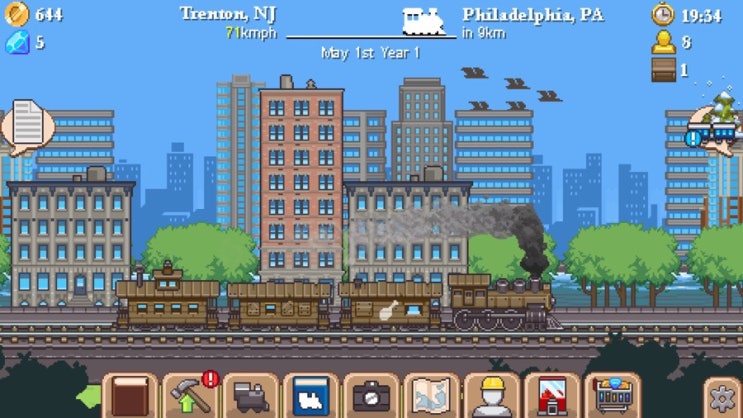Viewport: 743px width, 418px height.
Task: Open the mine cart cargo menu
Action: [612, 396]
